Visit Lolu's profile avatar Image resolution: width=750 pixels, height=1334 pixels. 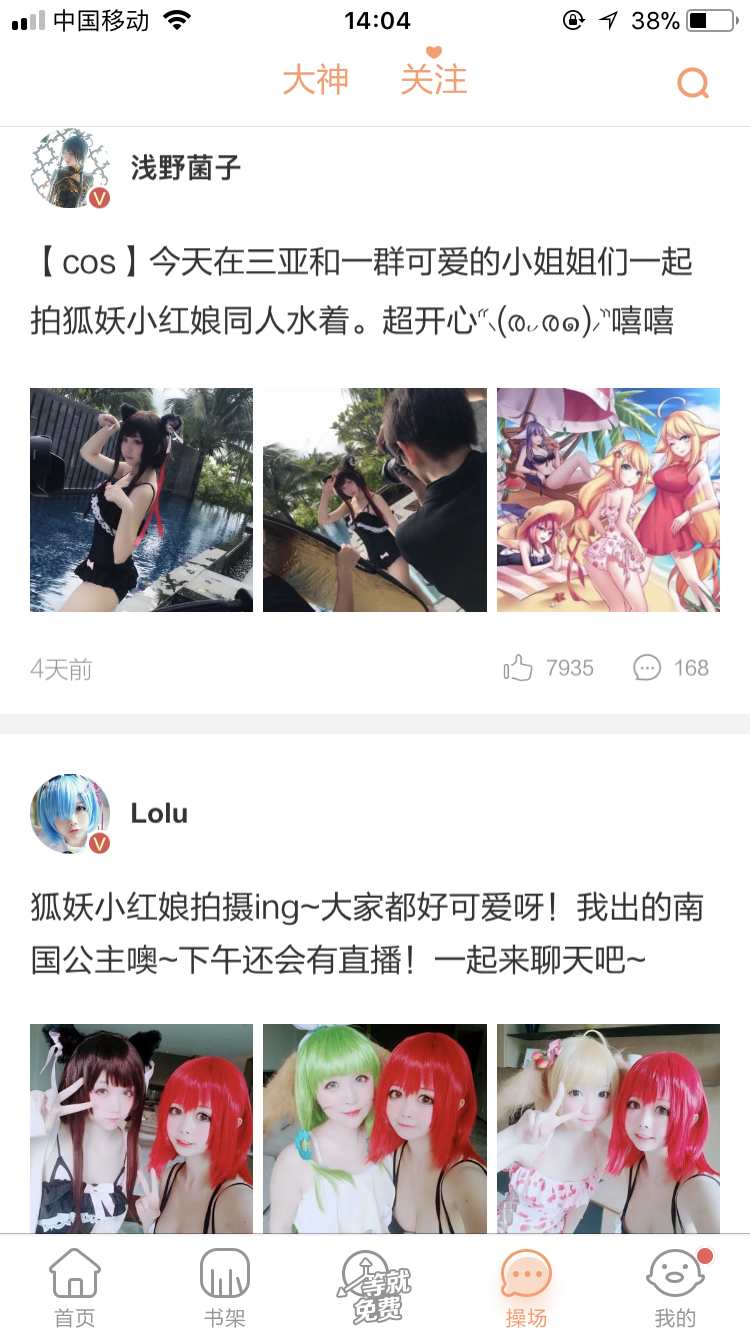(70, 814)
